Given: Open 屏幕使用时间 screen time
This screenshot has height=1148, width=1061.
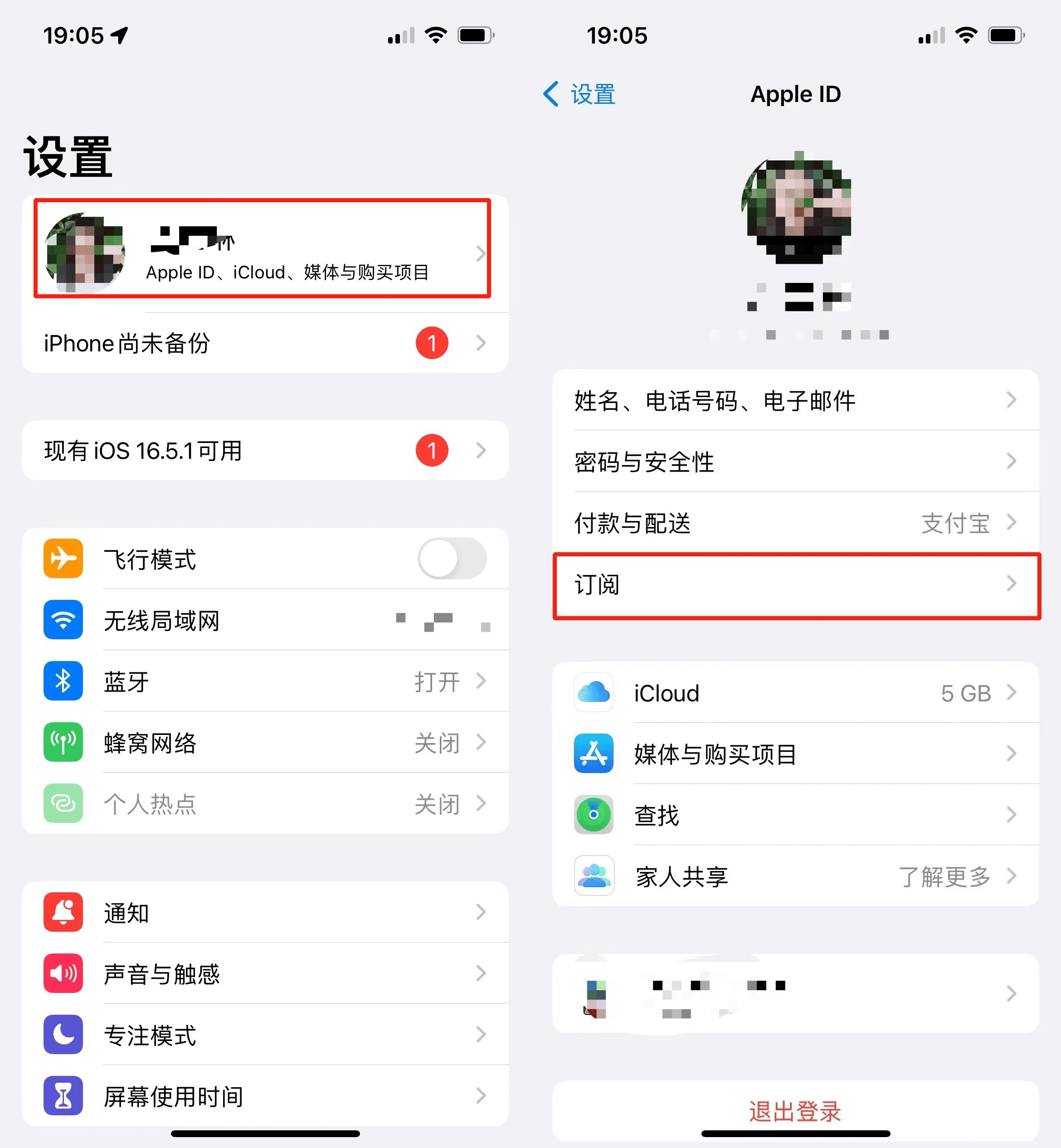Looking at the screenshot, I should click(264, 1096).
